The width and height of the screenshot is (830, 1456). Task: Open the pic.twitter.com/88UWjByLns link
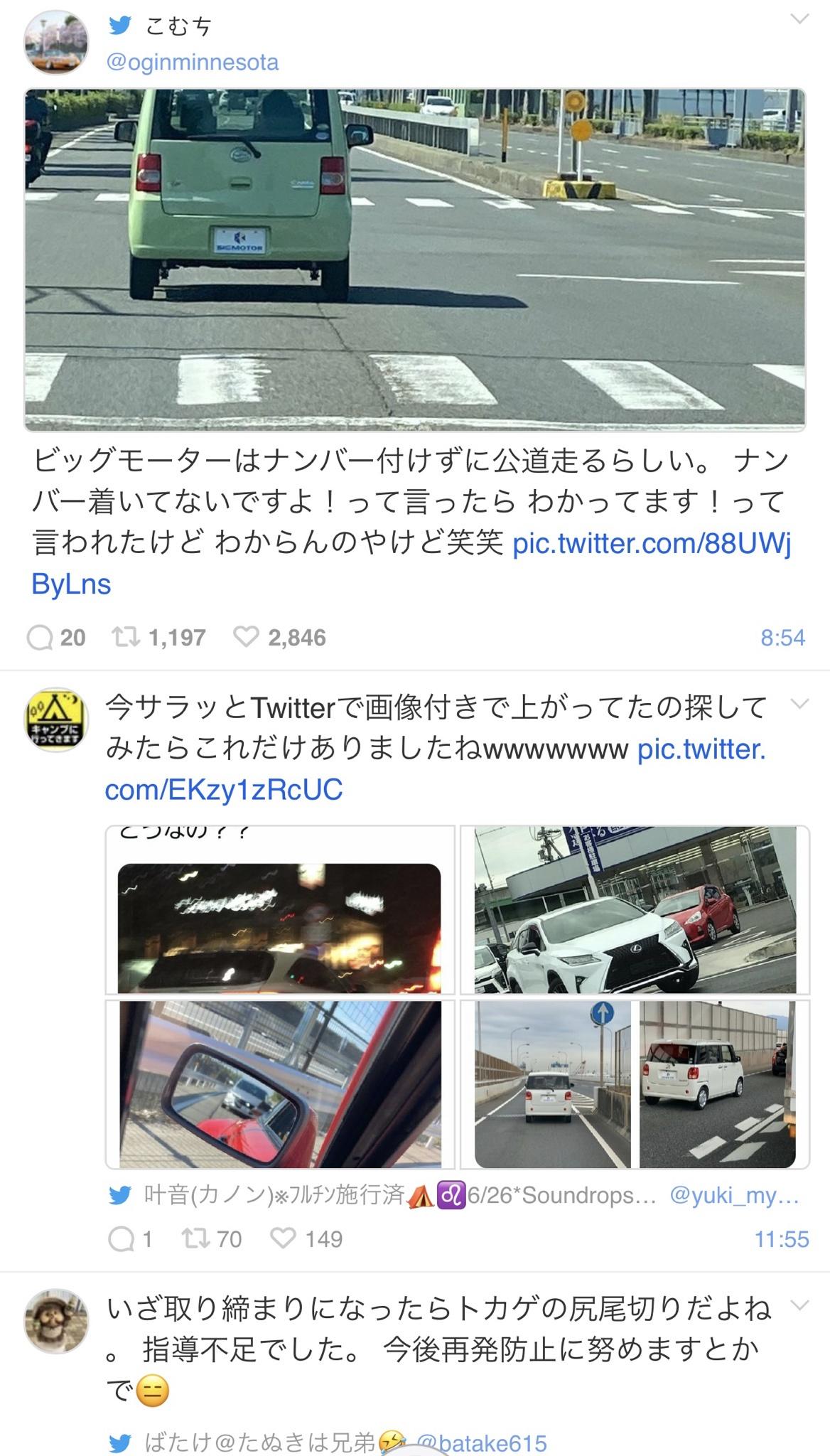pyautogui.click(x=651, y=544)
